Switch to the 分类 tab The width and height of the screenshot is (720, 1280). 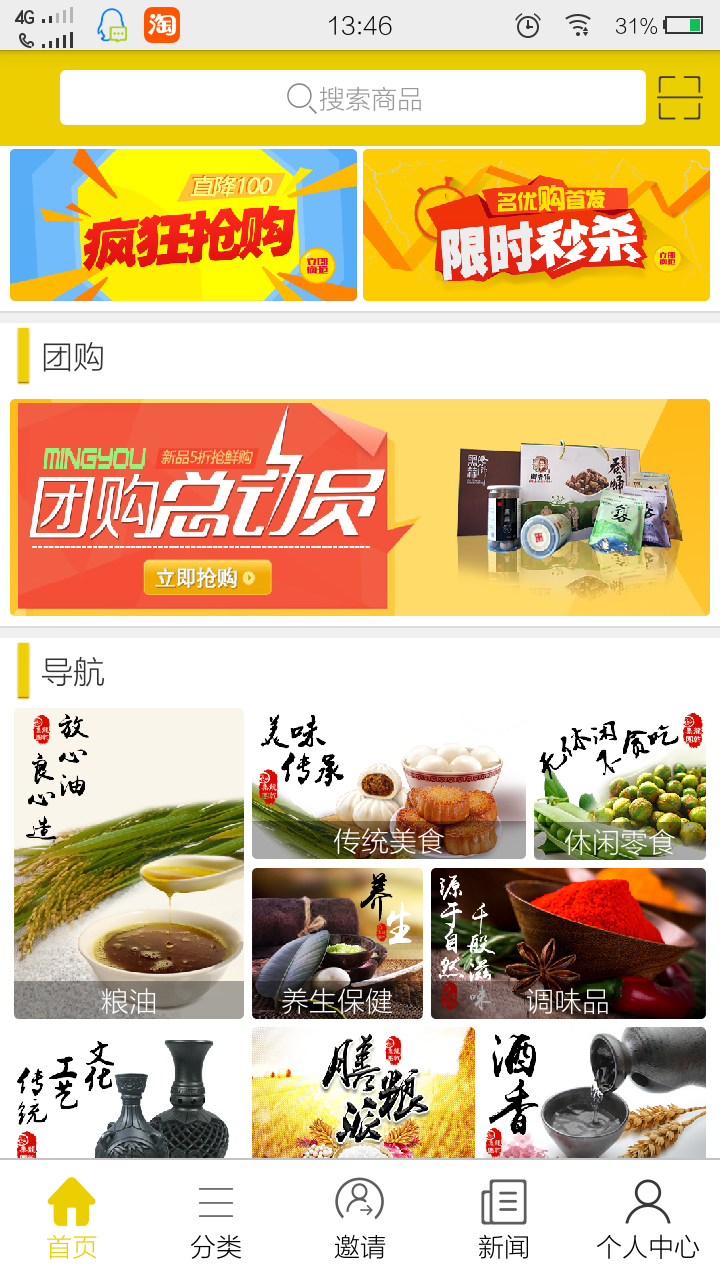[x=216, y=1220]
